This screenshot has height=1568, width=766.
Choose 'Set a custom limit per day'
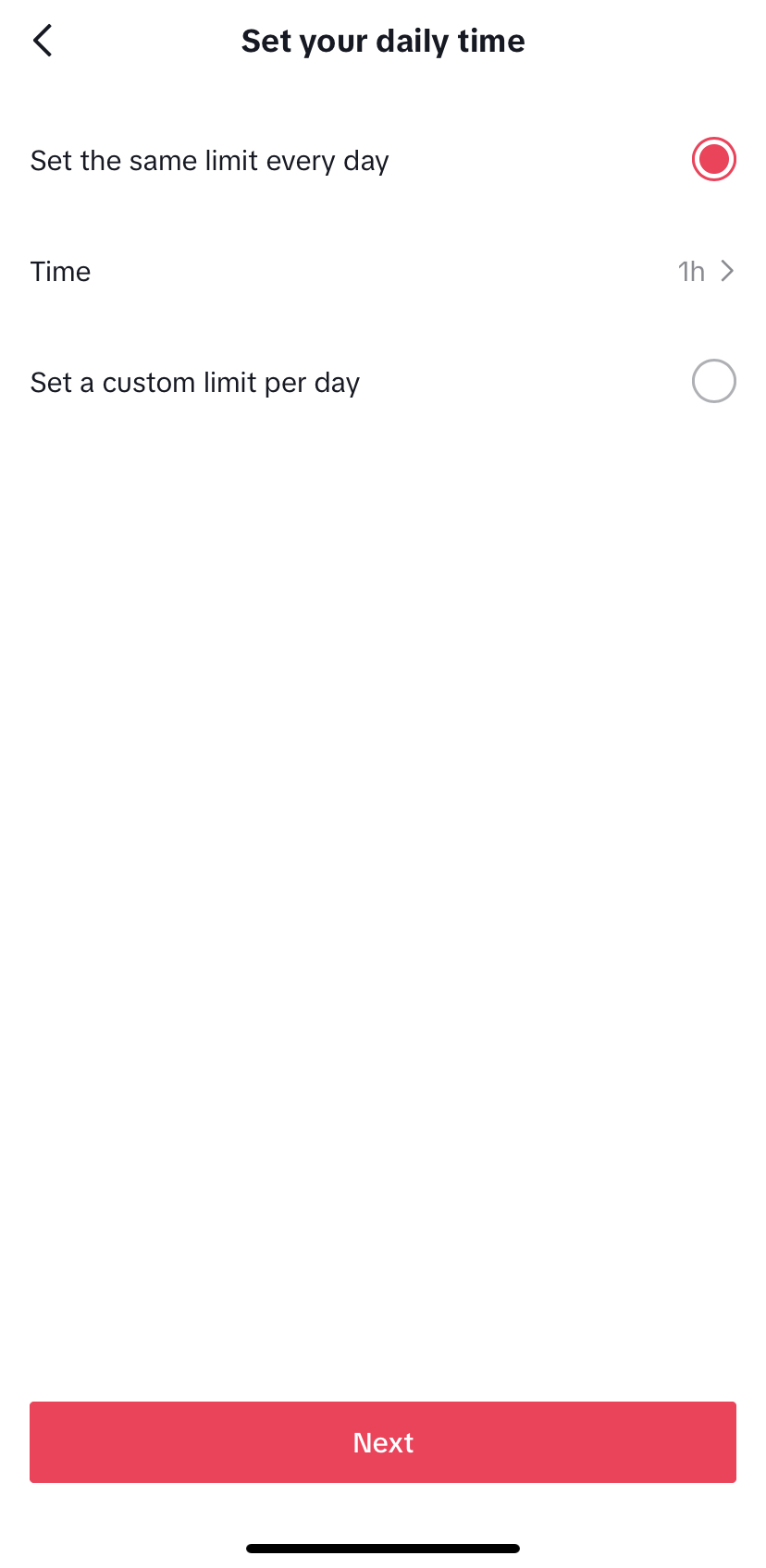pos(194,382)
